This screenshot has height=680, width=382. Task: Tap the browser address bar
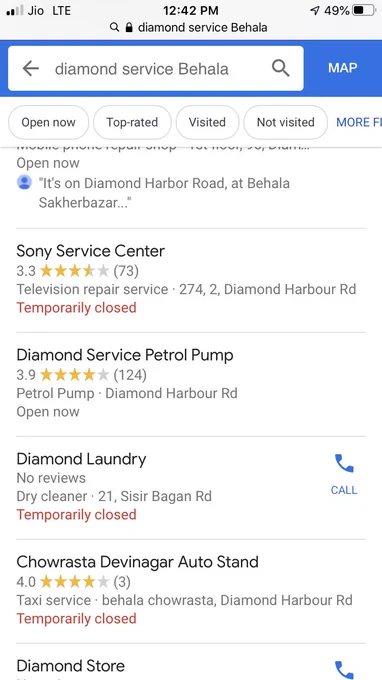pos(191,28)
